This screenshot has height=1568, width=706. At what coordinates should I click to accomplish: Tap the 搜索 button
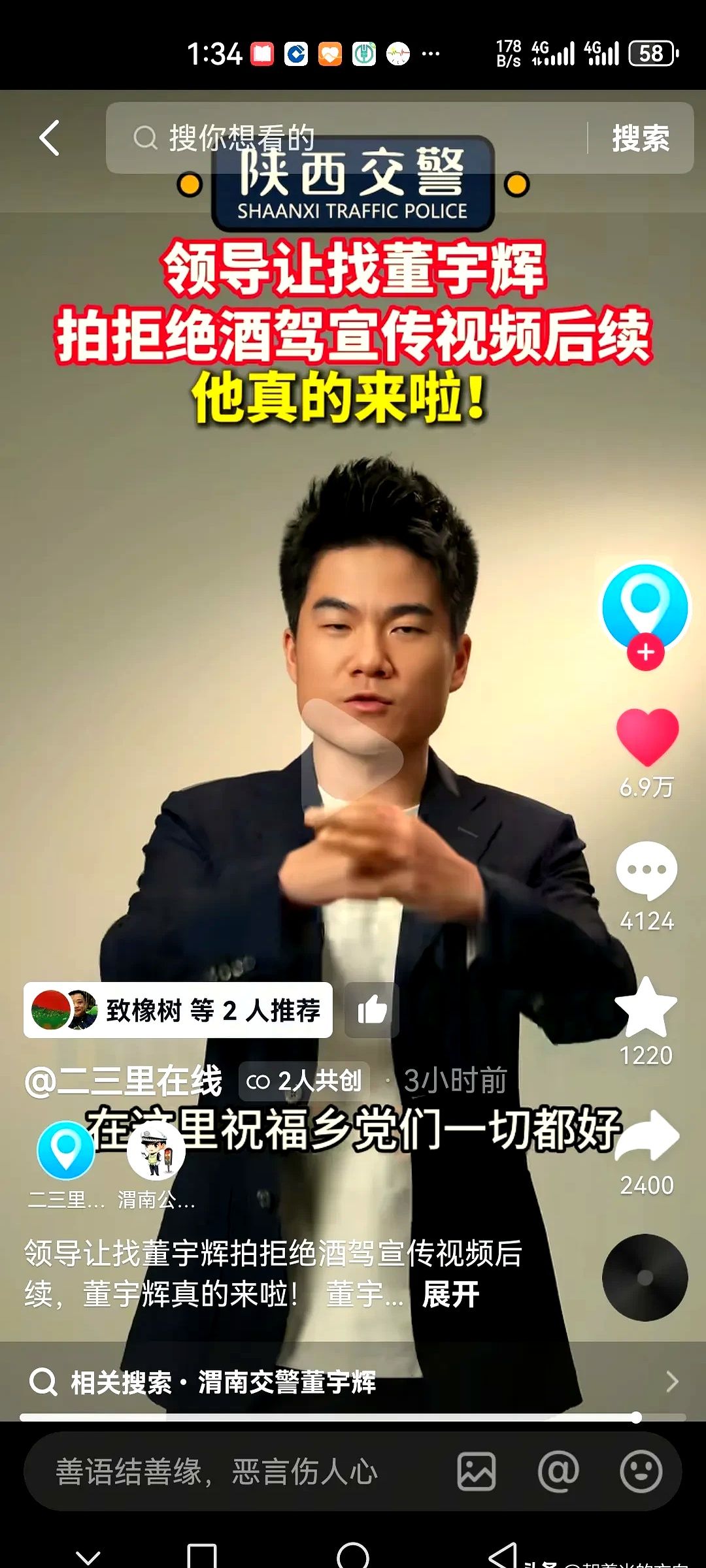point(640,139)
